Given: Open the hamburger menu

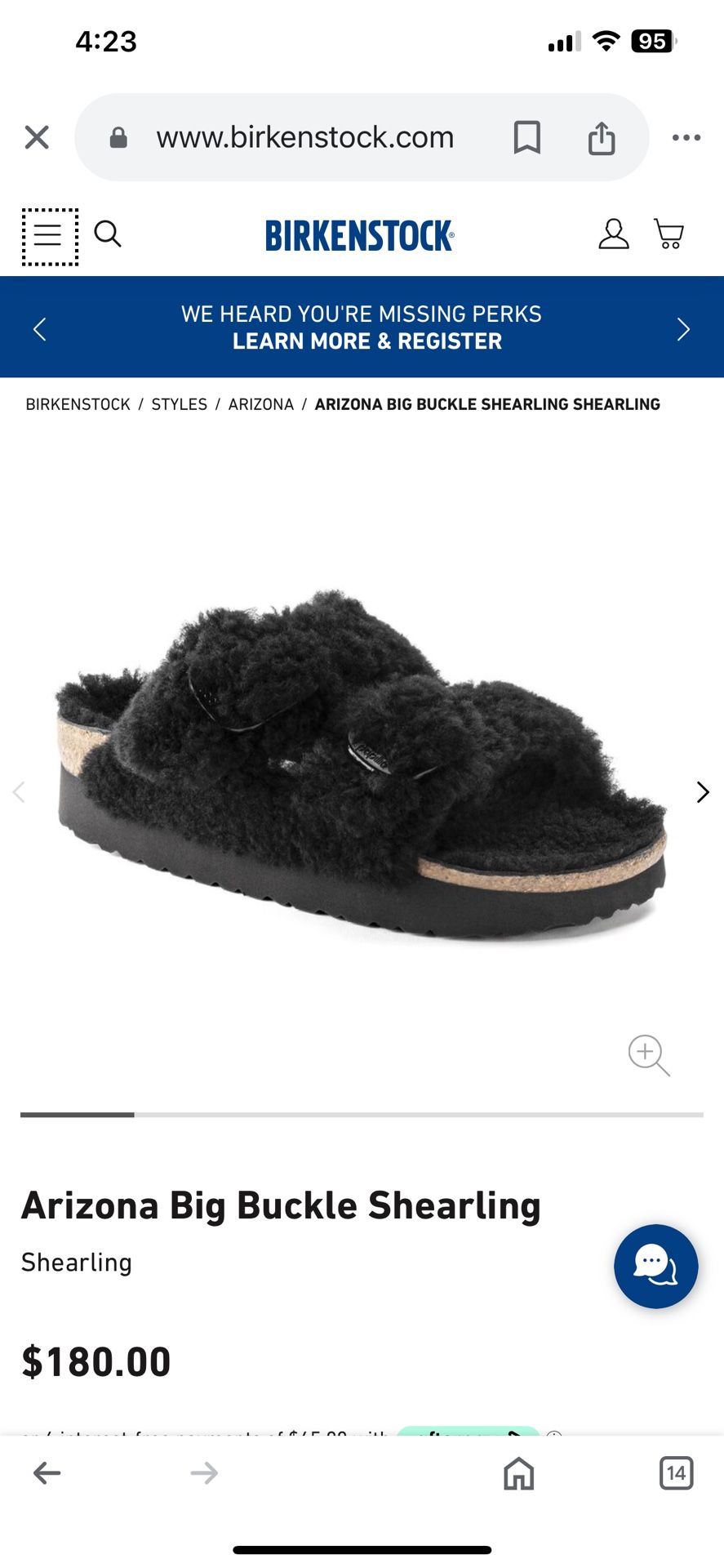Looking at the screenshot, I should [x=49, y=236].
